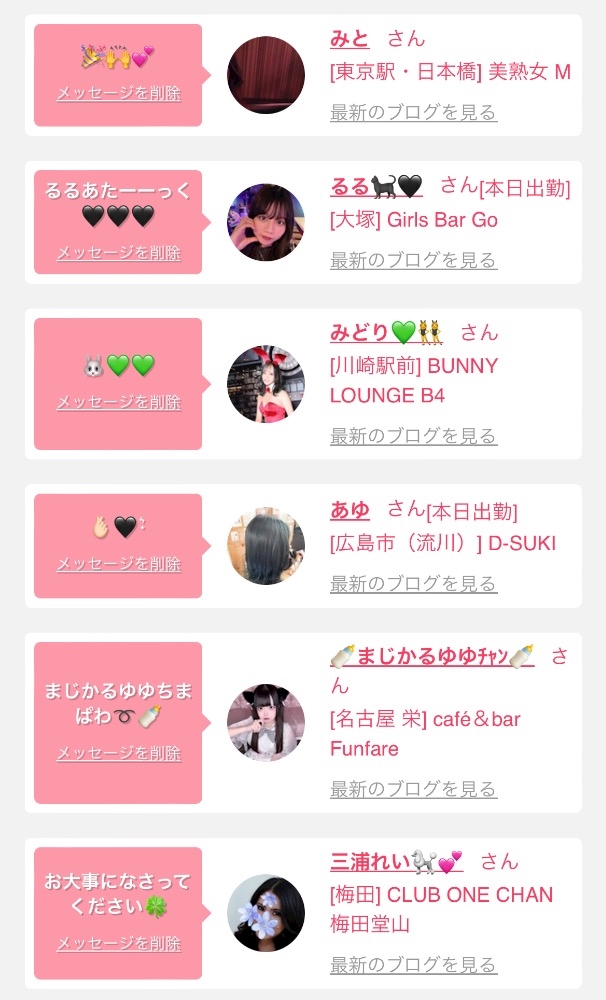Screen dimensions: 606x1000
Task: View latest blog of みと
Action: click(x=413, y=112)
